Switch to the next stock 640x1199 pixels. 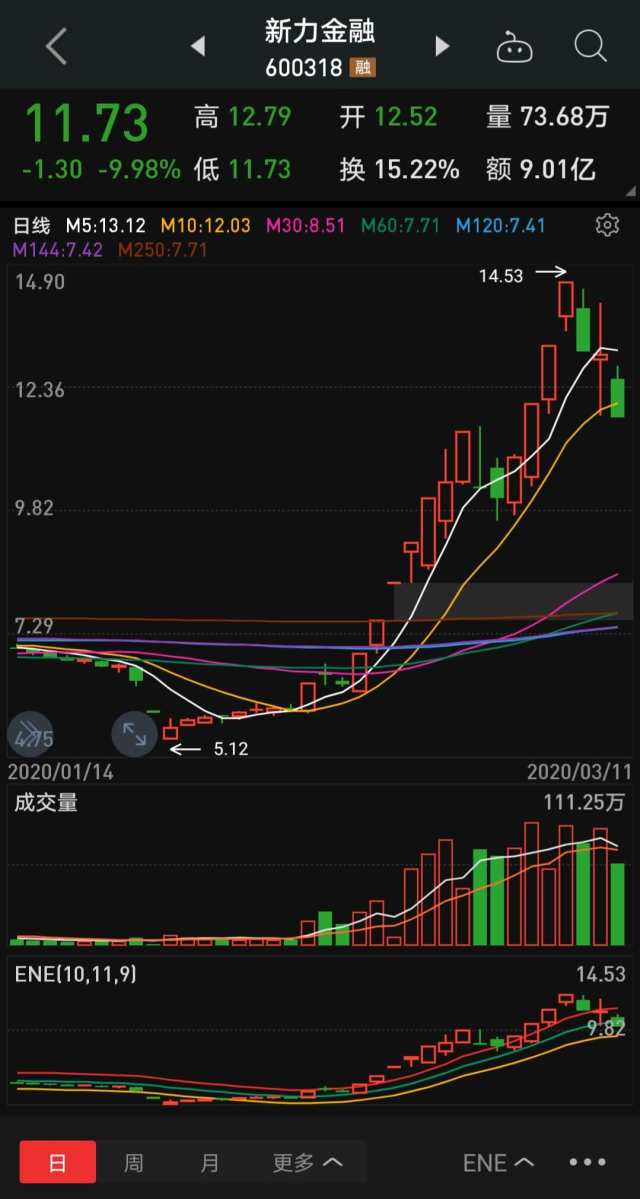point(442,46)
